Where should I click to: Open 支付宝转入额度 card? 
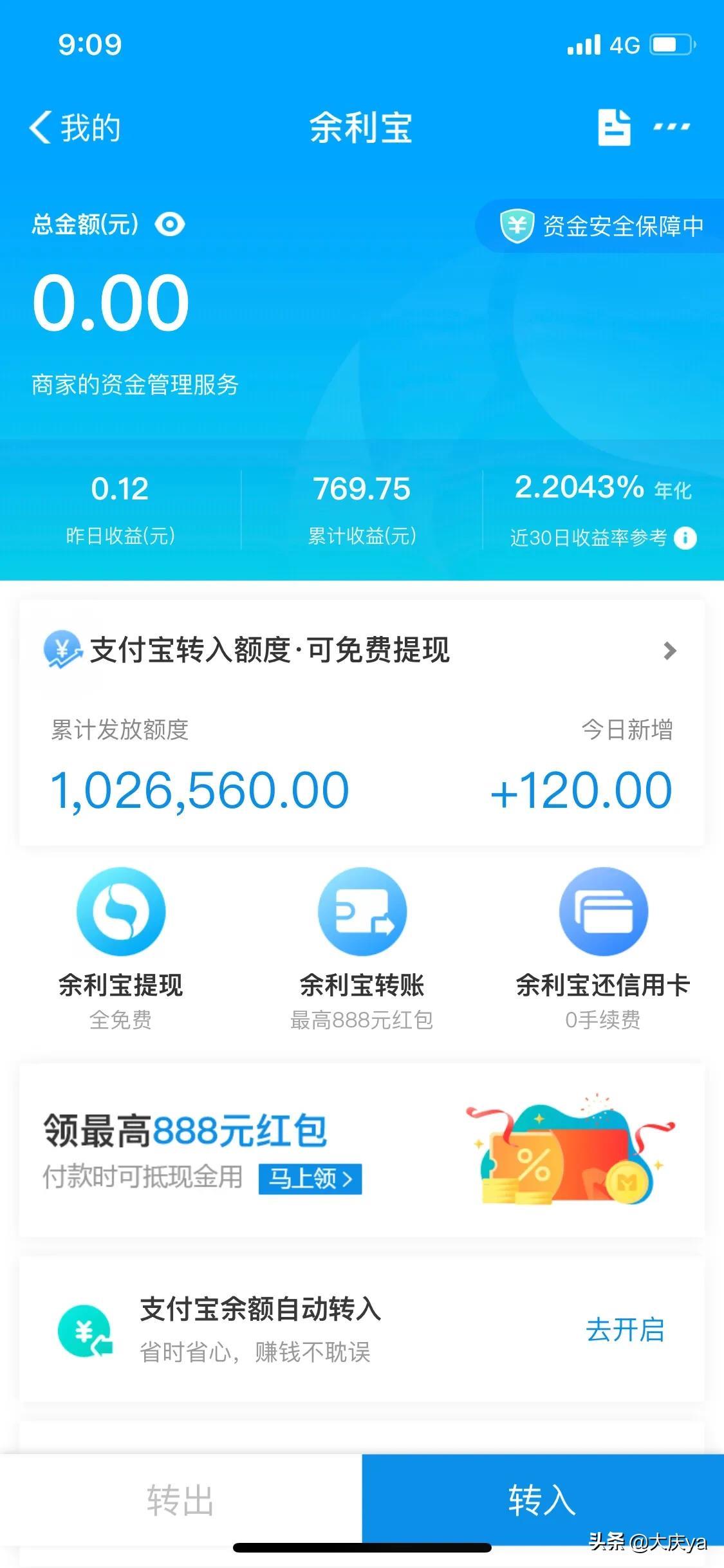[362, 650]
